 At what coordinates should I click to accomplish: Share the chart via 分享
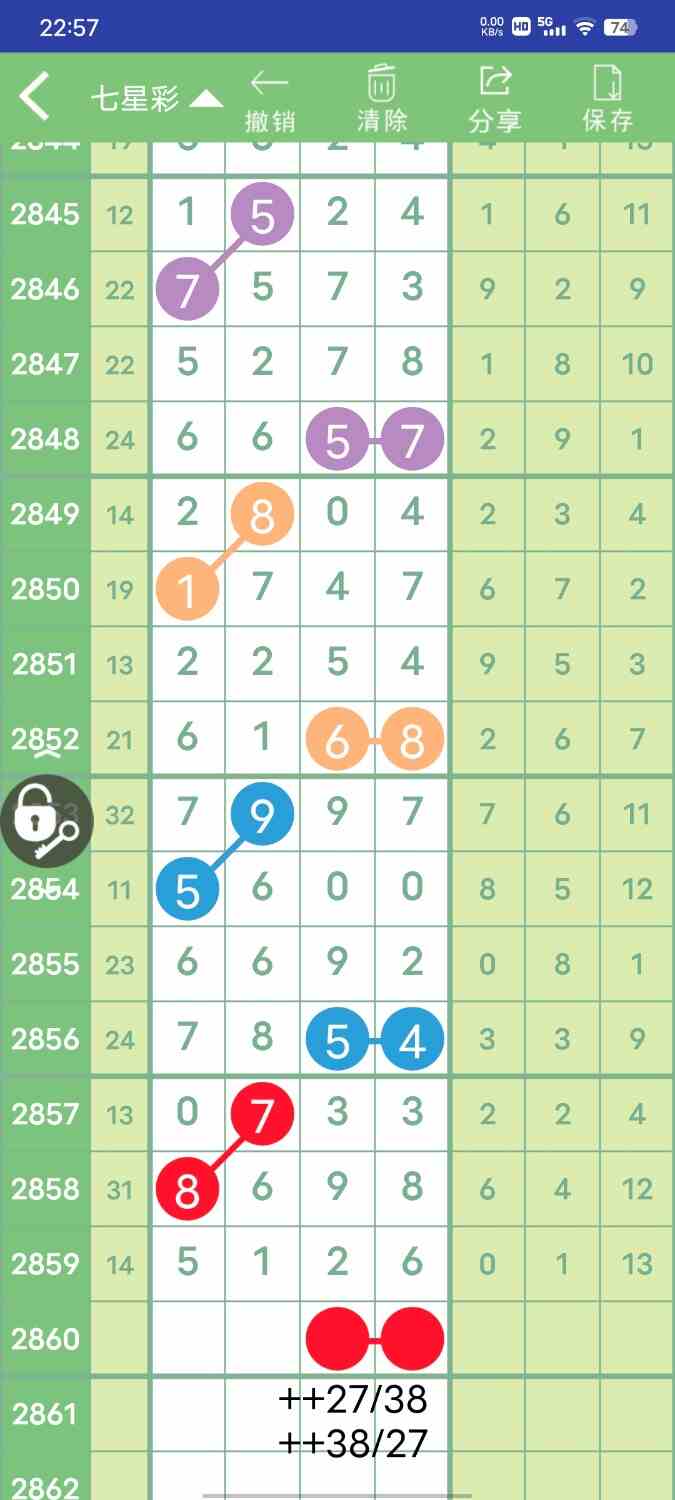click(495, 100)
